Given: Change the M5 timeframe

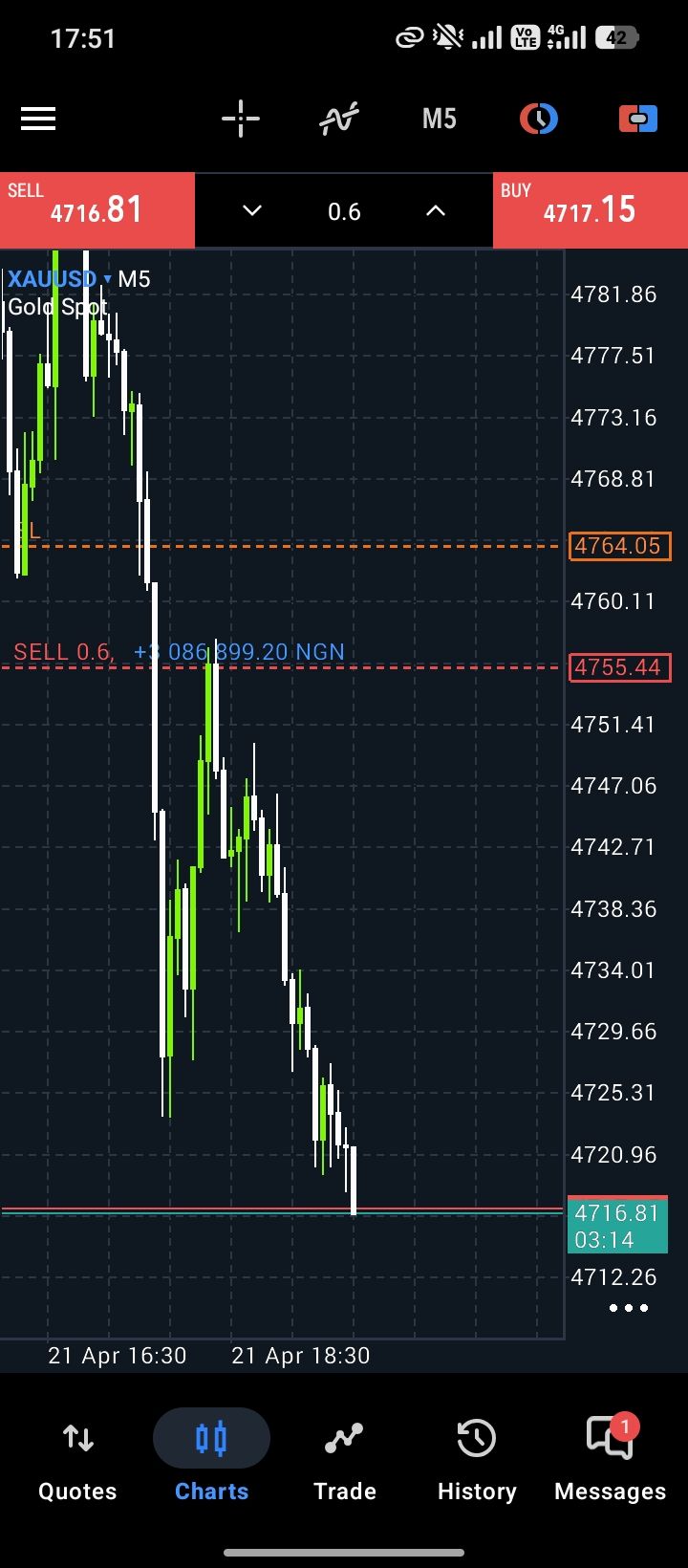Looking at the screenshot, I should (440, 119).
